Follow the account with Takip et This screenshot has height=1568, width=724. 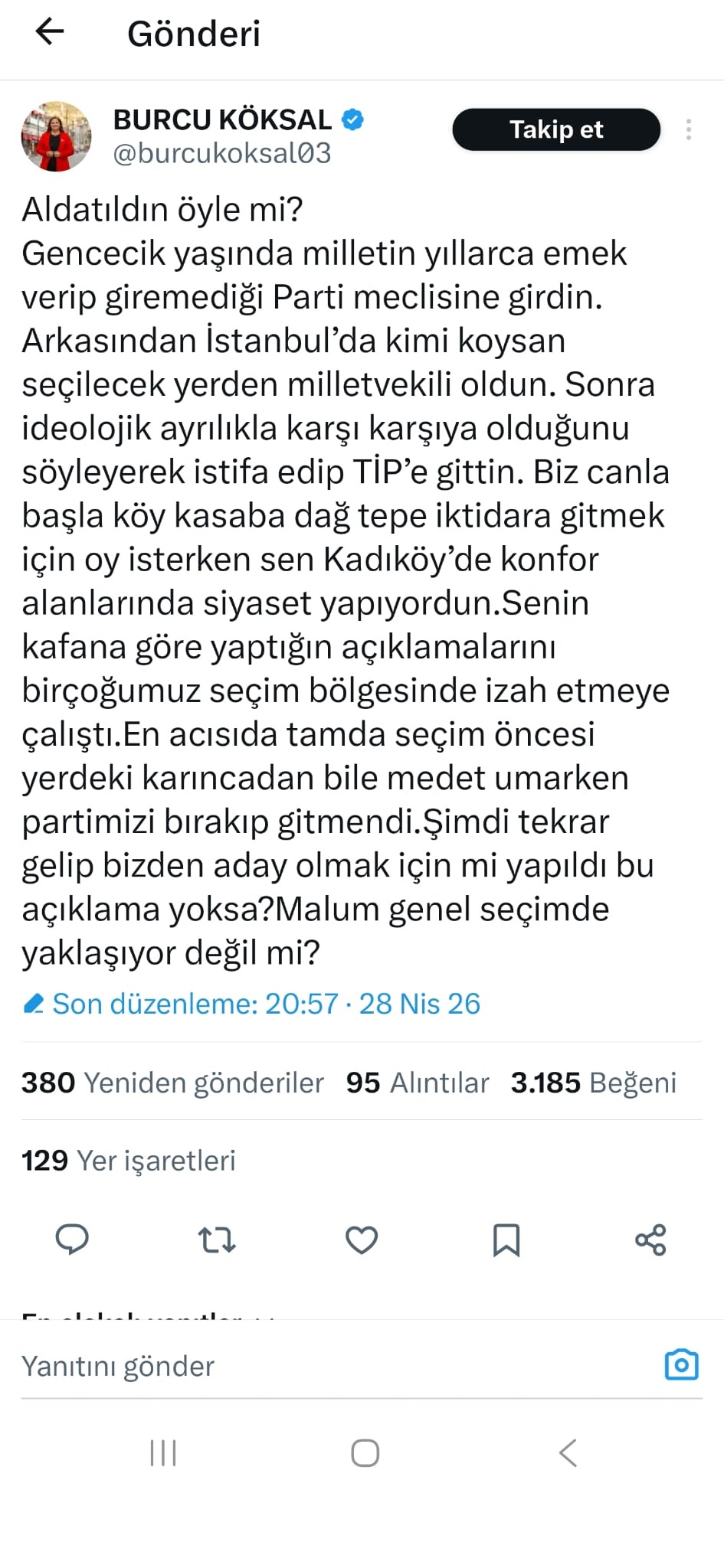[556, 129]
